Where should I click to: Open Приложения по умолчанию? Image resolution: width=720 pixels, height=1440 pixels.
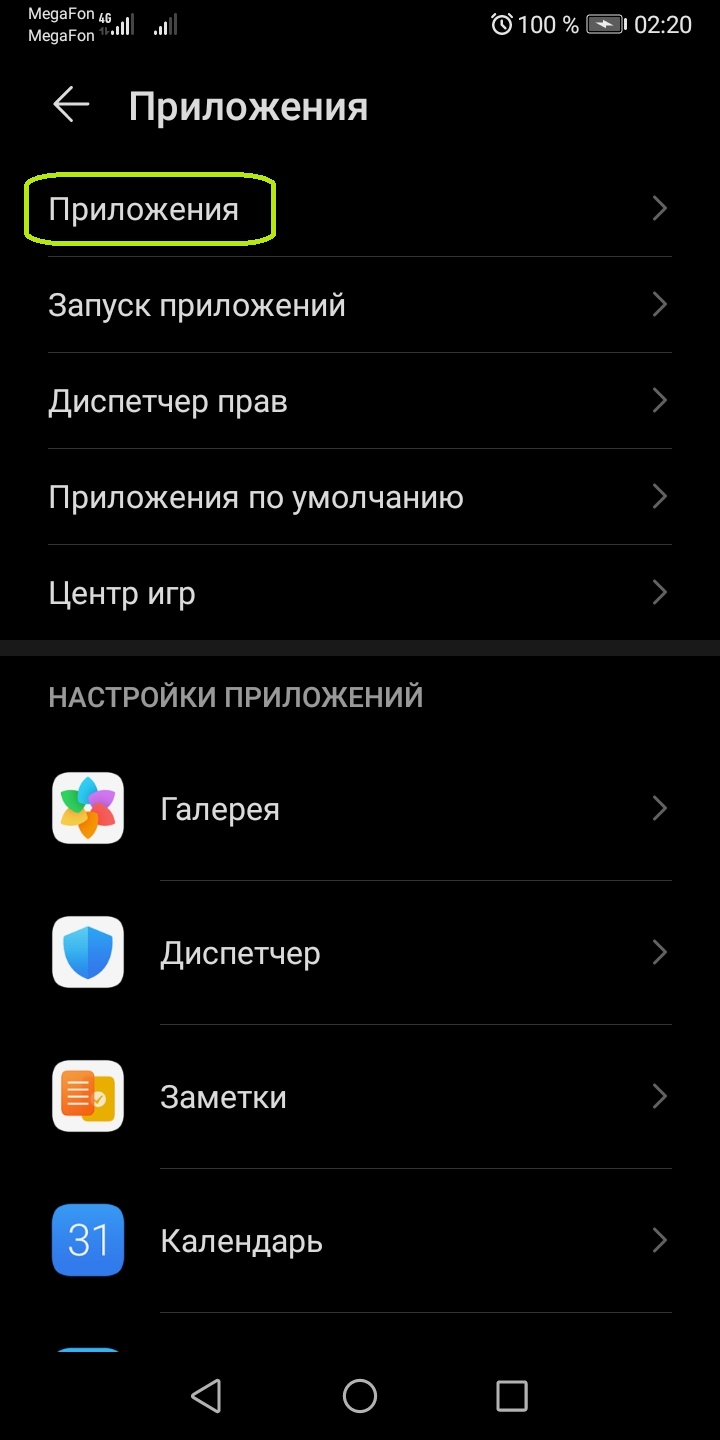click(x=360, y=497)
